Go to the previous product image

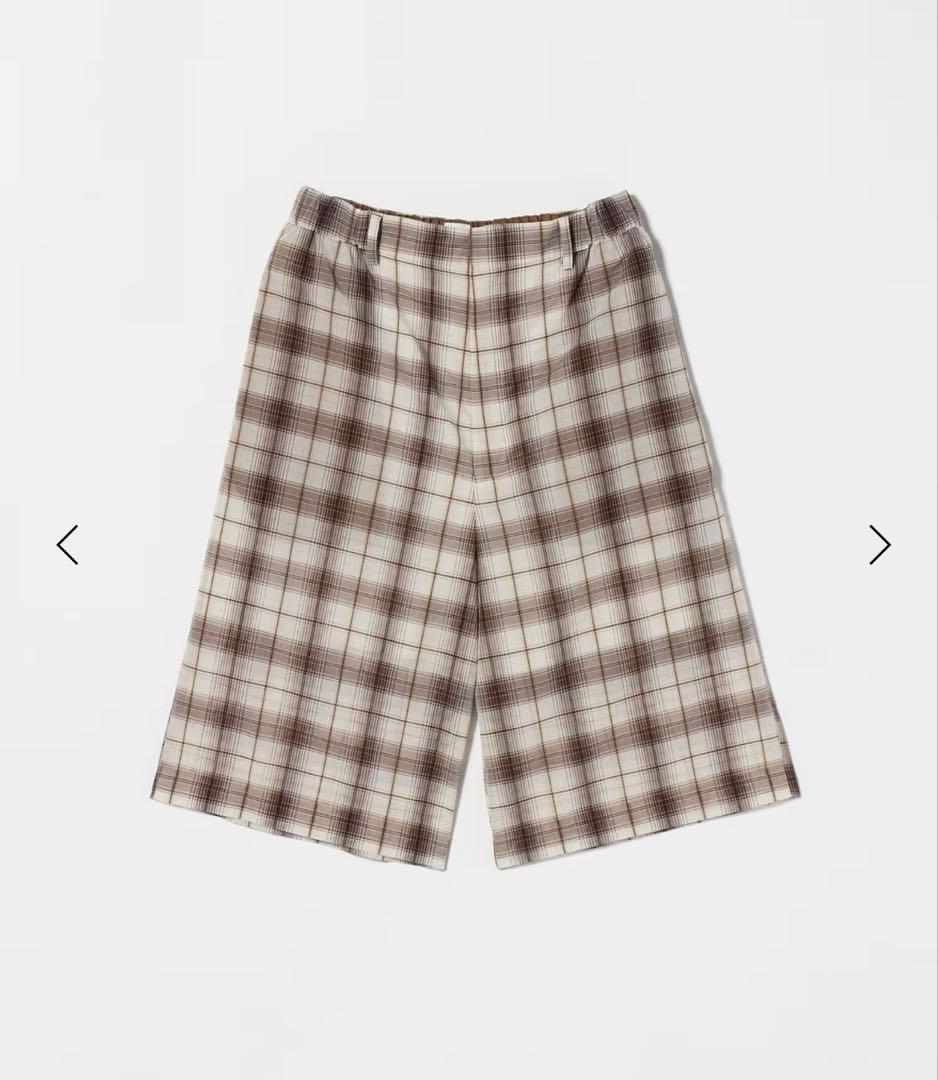[67, 545]
